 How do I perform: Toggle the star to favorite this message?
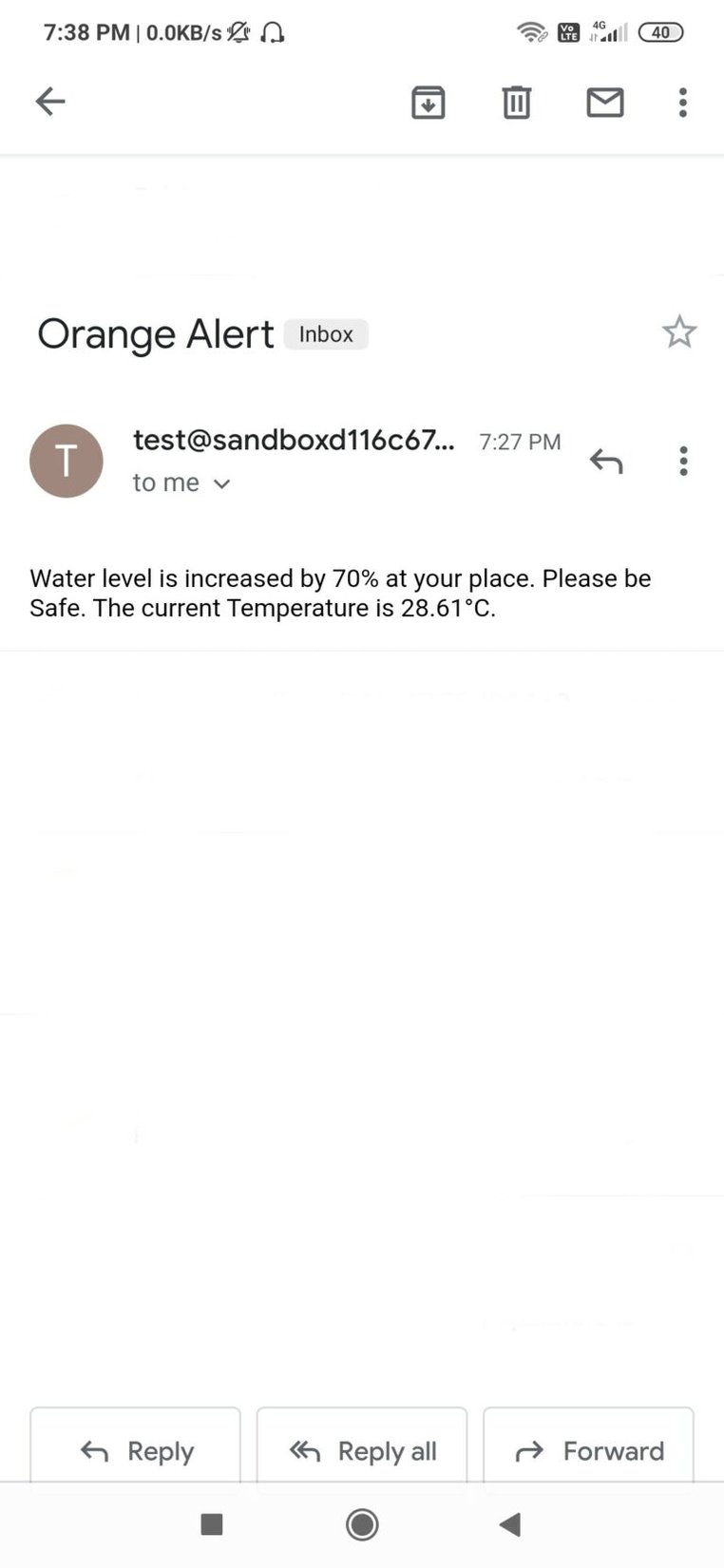click(679, 331)
